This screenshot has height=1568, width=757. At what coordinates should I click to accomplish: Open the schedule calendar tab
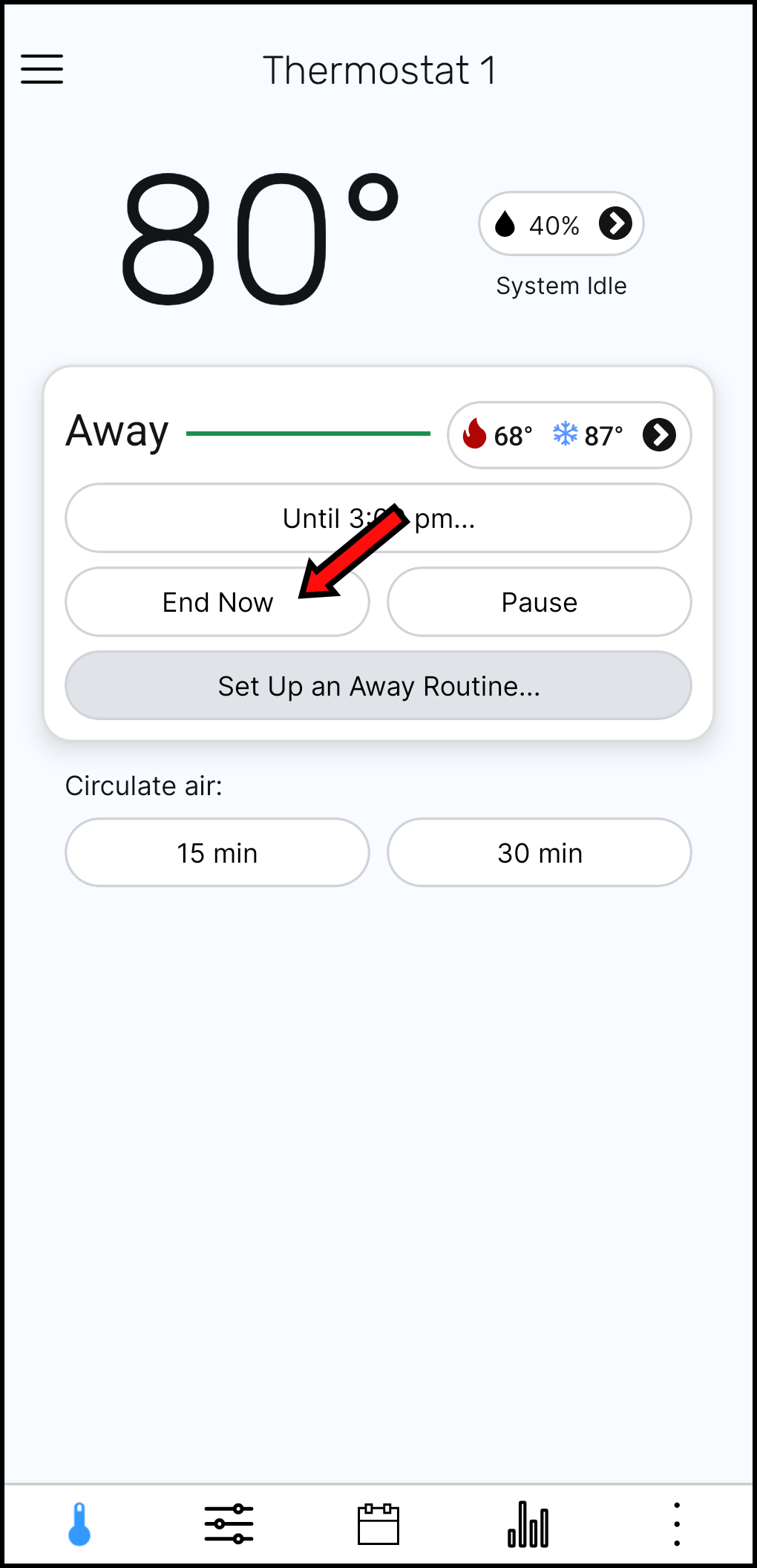[378, 1524]
